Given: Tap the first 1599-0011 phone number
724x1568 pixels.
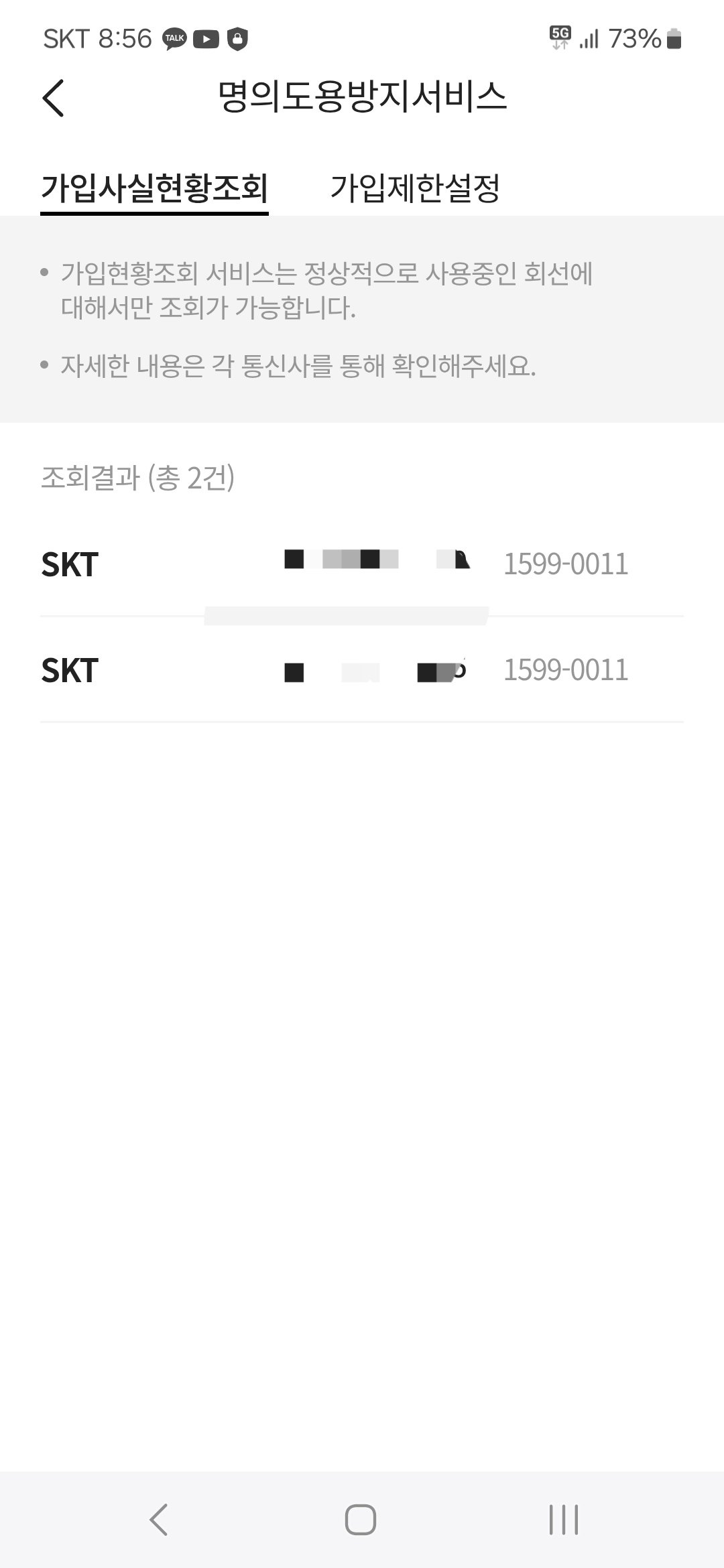Looking at the screenshot, I should (566, 565).
